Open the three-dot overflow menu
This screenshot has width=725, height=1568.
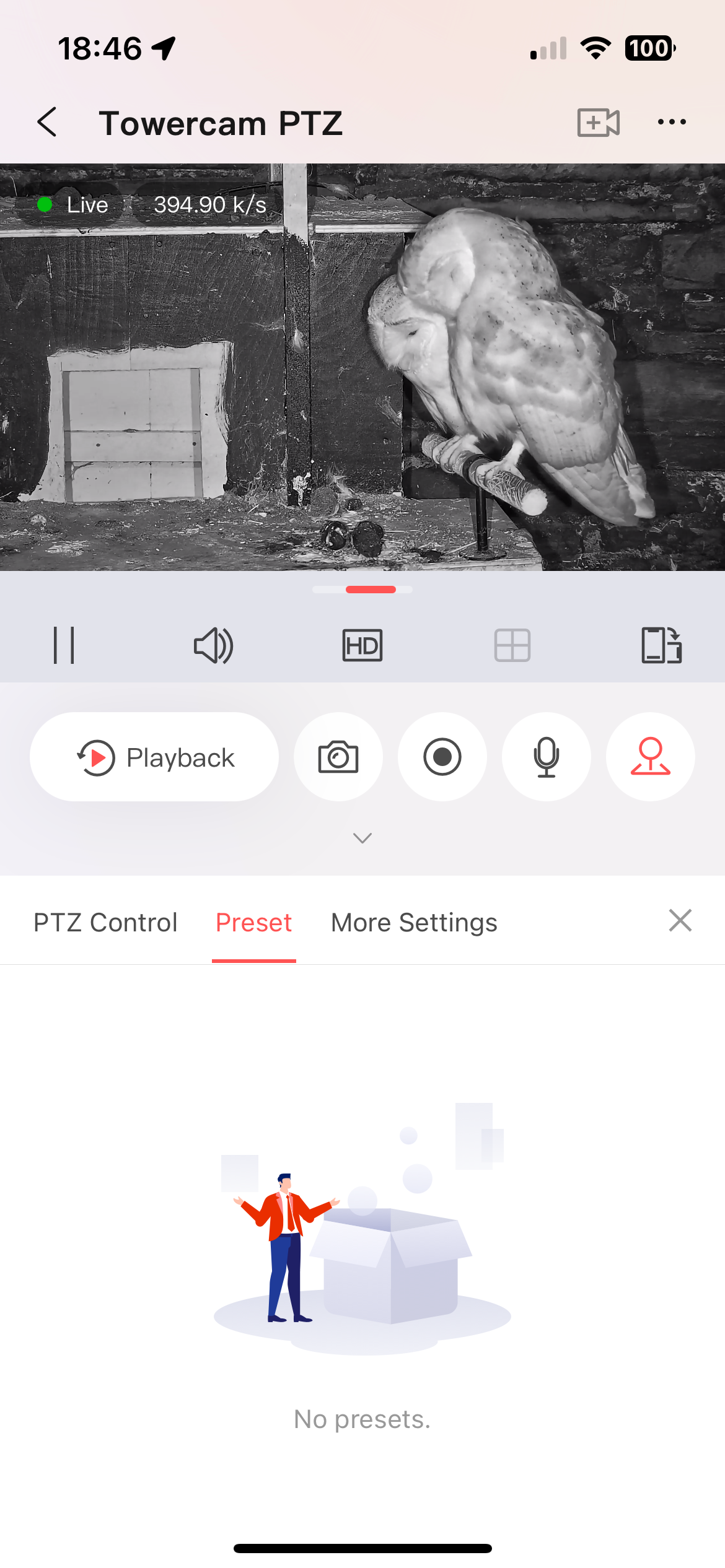tap(672, 122)
